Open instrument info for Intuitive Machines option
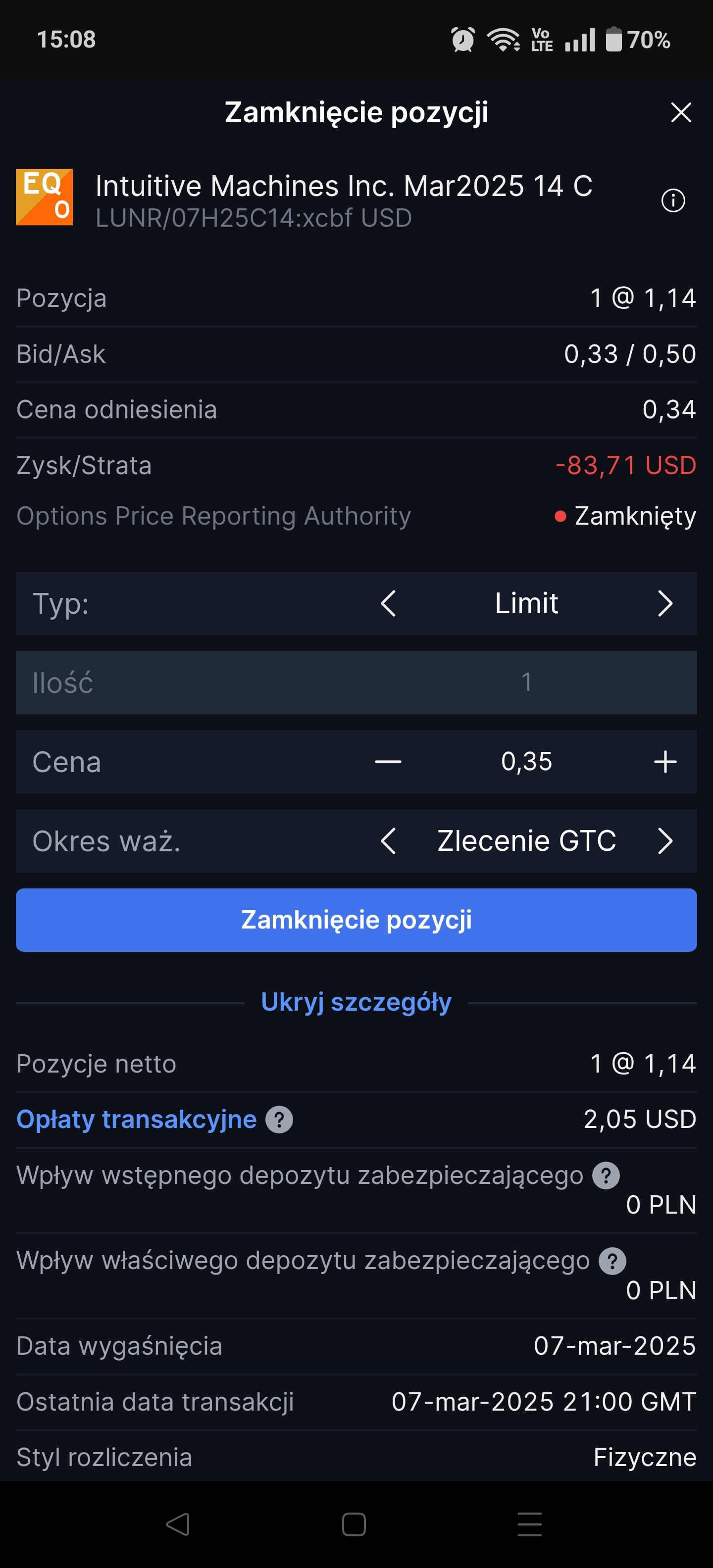The image size is (713, 1568). [673, 200]
